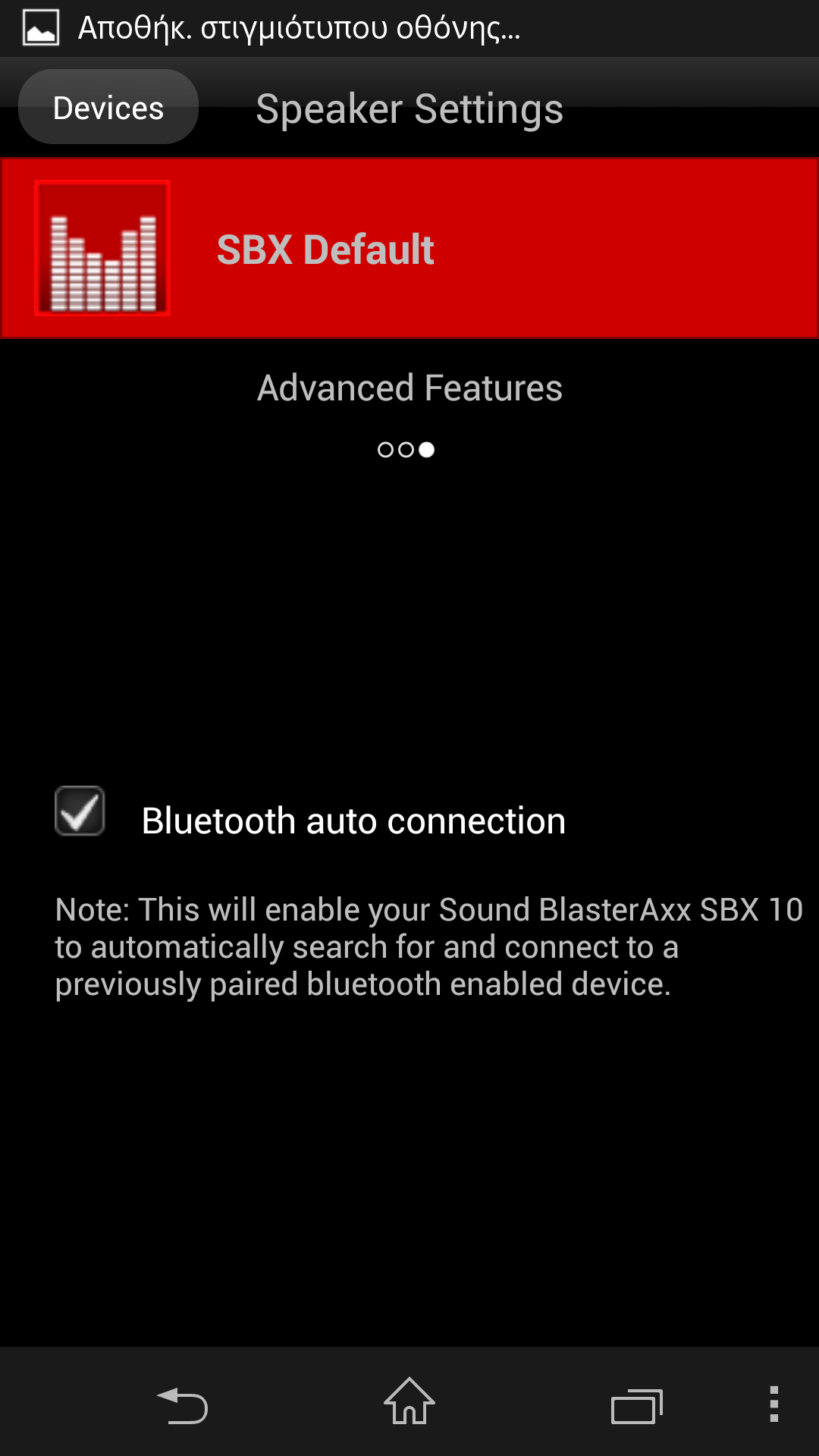819x1456 pixels.
Task: Go back with the system back button
Action: click(x=182, y=1404)
